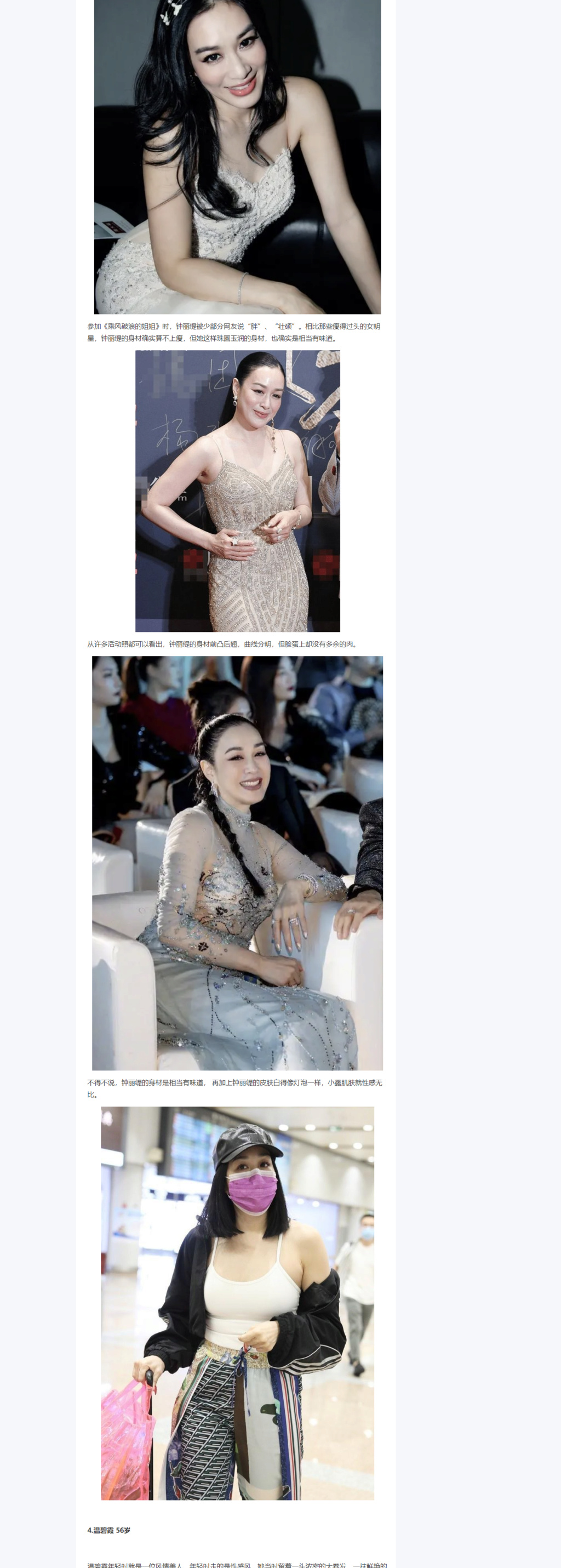Screen dimensions: 561x1568
Task: Enlarge the photo of woman on white sofa
Action: pyautogui.click(x=237, y=863)
